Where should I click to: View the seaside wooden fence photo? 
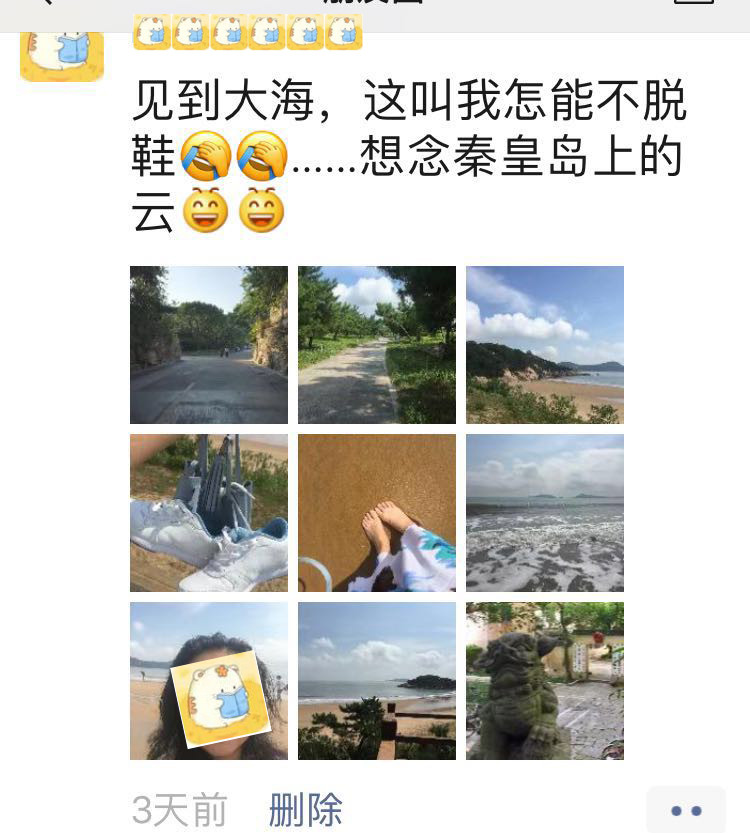(x=377, y=681)
